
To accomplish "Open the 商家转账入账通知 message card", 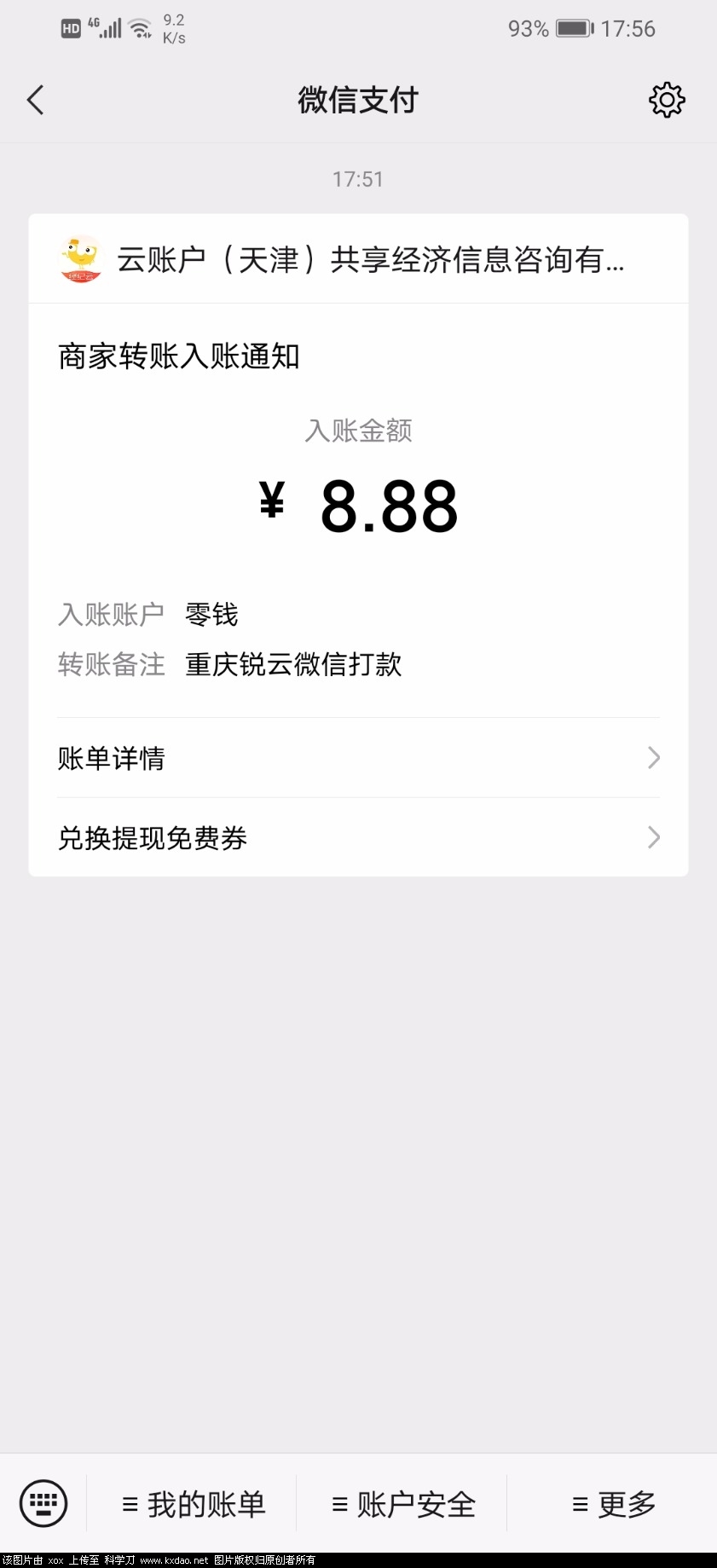I will click(x=179, y=357).
